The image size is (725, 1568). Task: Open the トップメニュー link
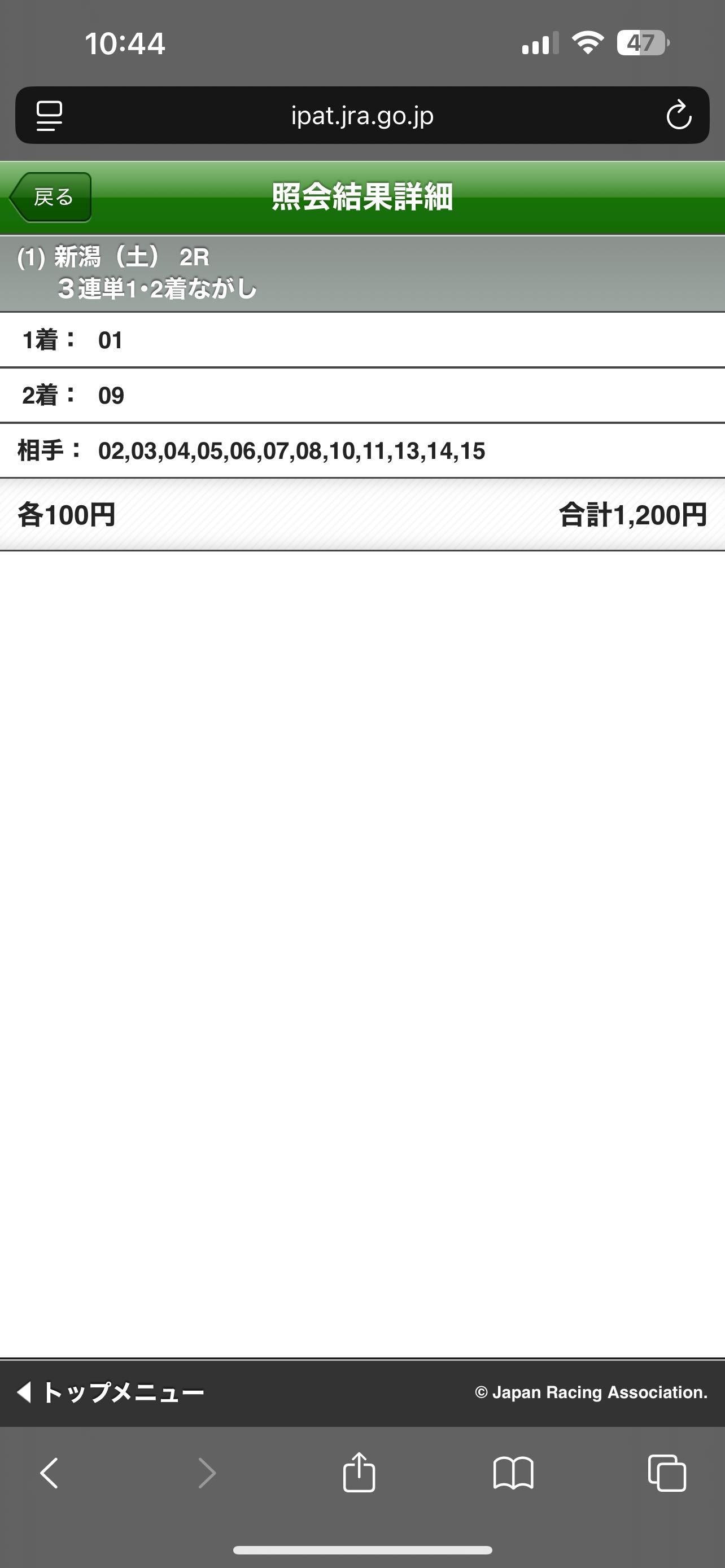[111, 1392]
